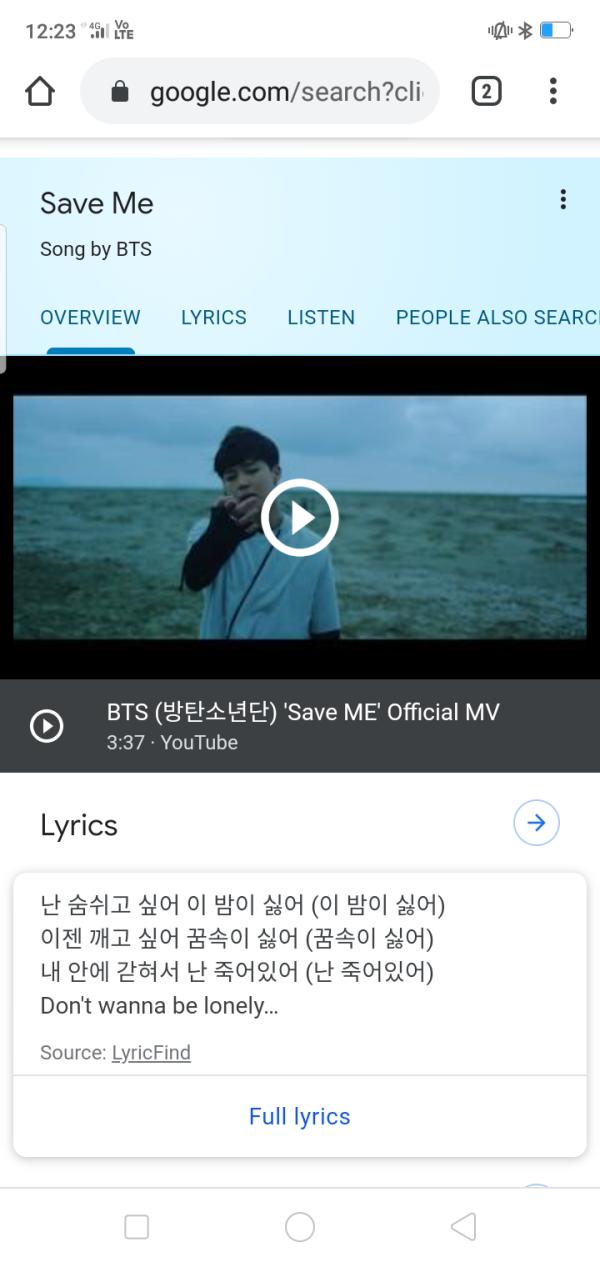Switch to the Listen tab
This screenshot has width=600, height=1267.
point(321,318)
